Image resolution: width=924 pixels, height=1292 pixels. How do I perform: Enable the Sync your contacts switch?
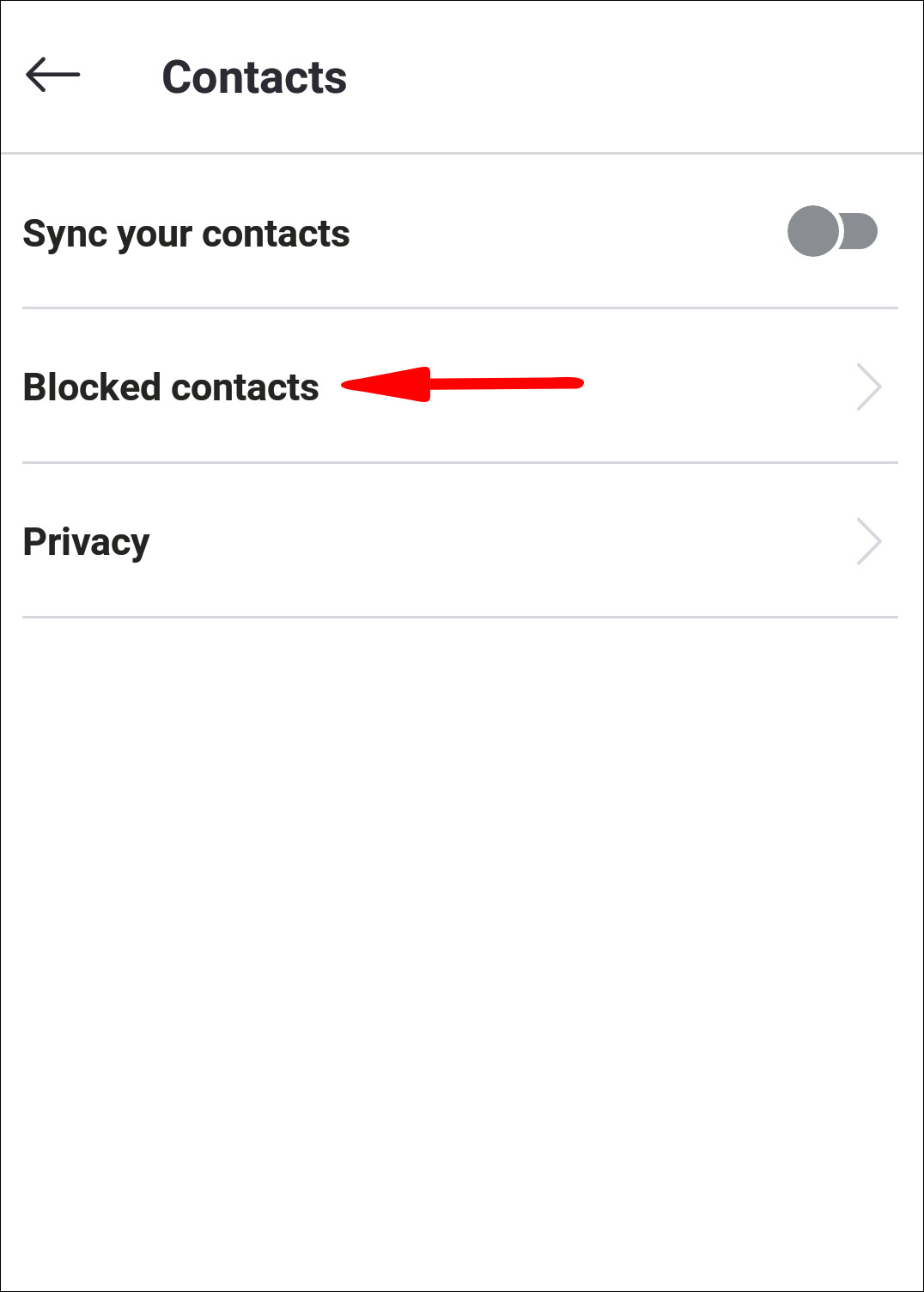[831, 231]
